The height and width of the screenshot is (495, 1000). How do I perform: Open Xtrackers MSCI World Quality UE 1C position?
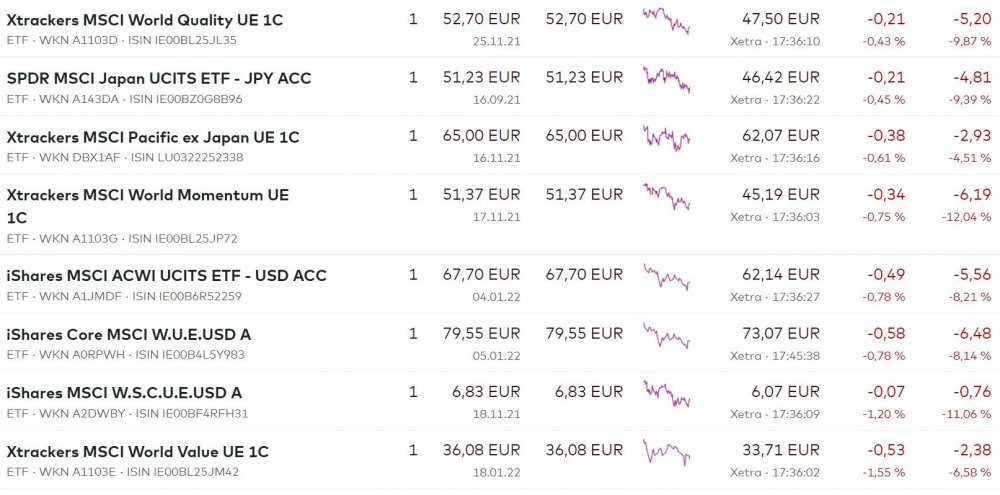click(145, 19)
